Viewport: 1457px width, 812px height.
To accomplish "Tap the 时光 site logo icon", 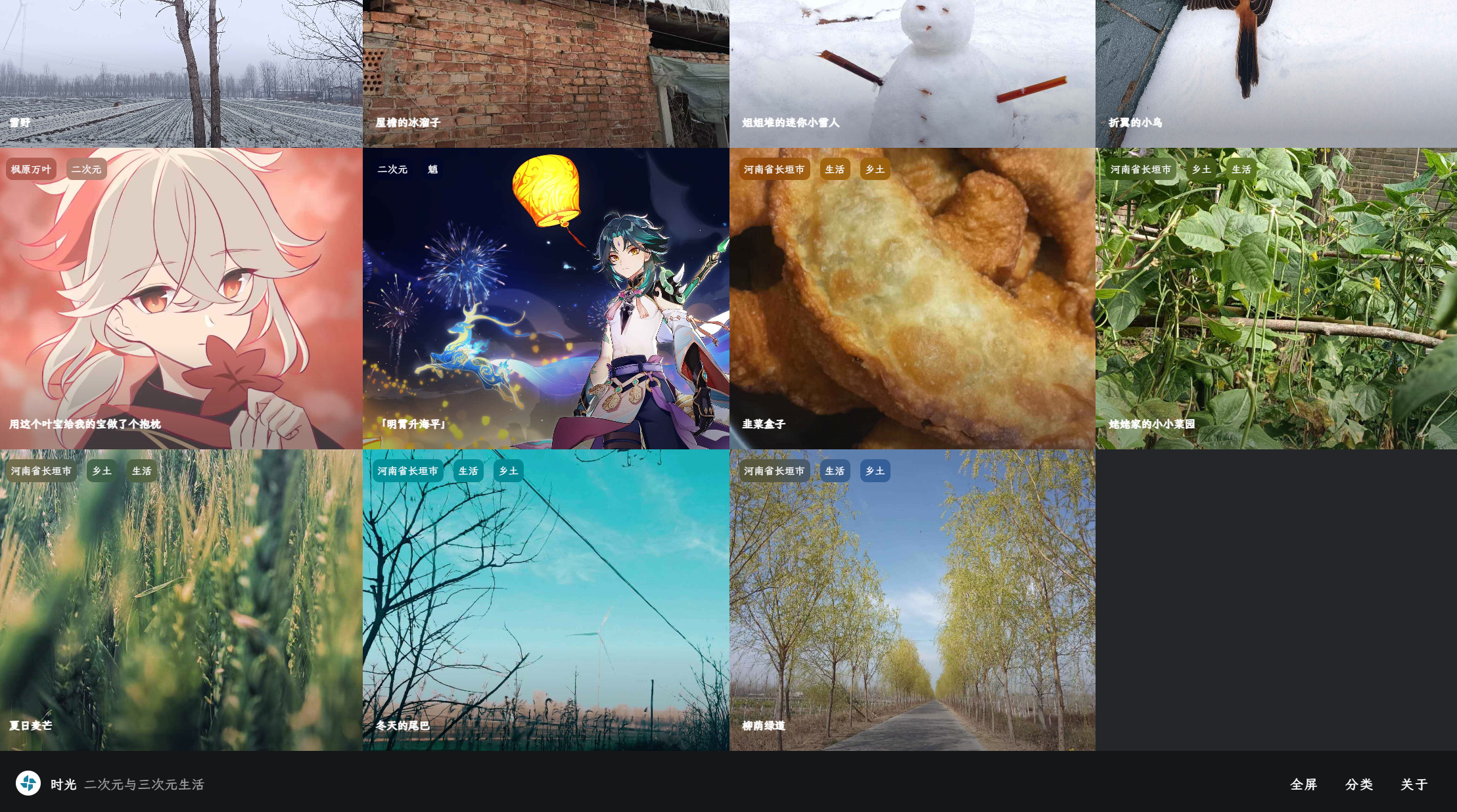I will click(x=28, y=783).
